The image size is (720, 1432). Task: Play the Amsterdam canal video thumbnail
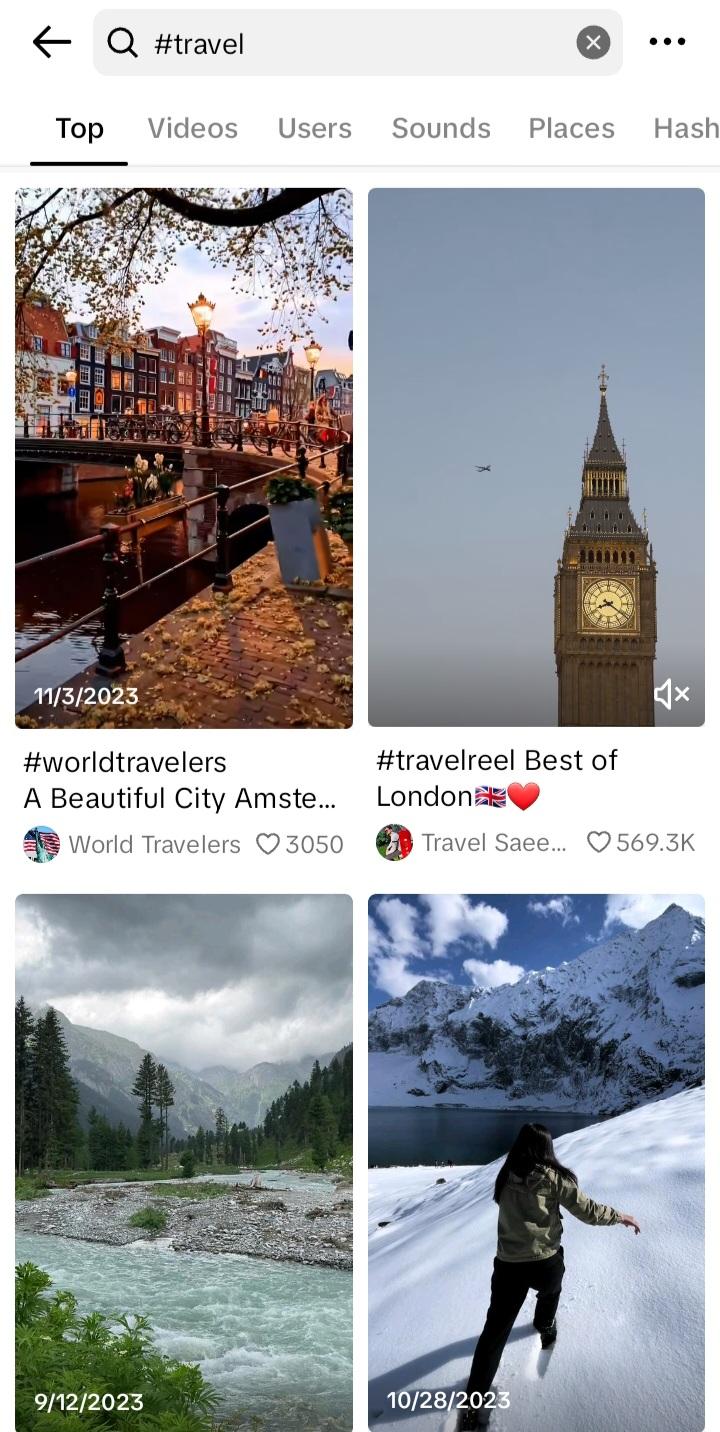[x=184, y=456]
